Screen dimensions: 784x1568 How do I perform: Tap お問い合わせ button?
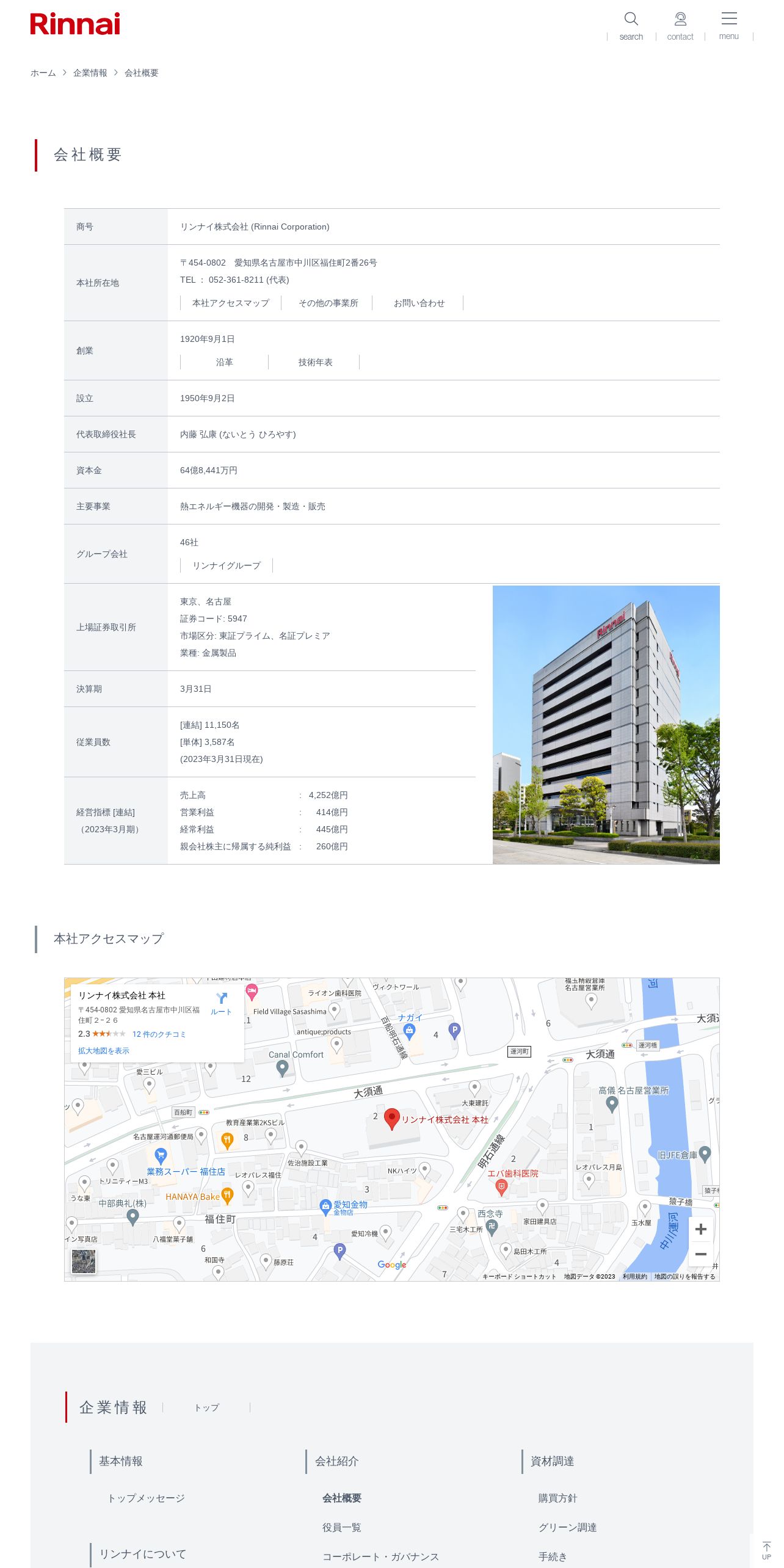(x=419, y=303)
